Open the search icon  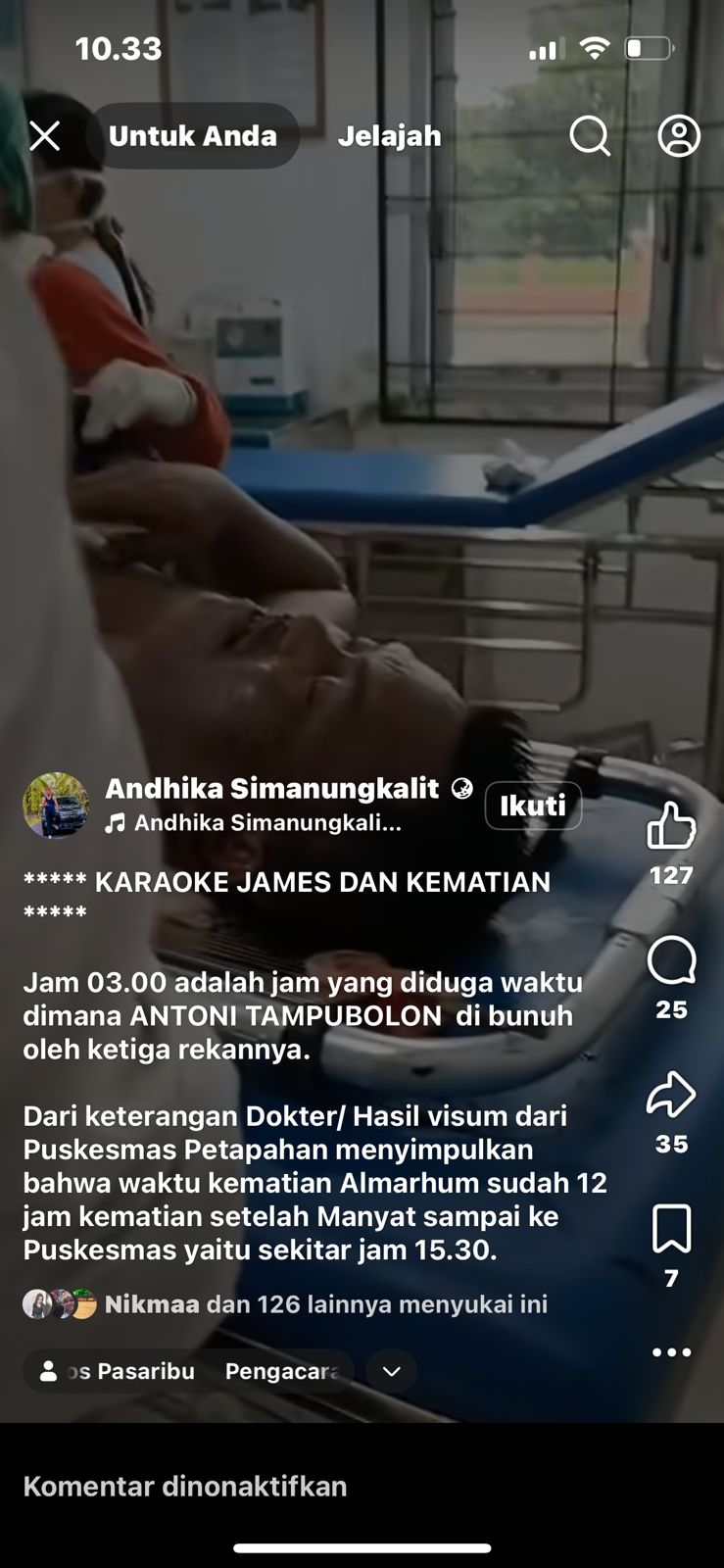pyautogui.click(x=590, y=136)
